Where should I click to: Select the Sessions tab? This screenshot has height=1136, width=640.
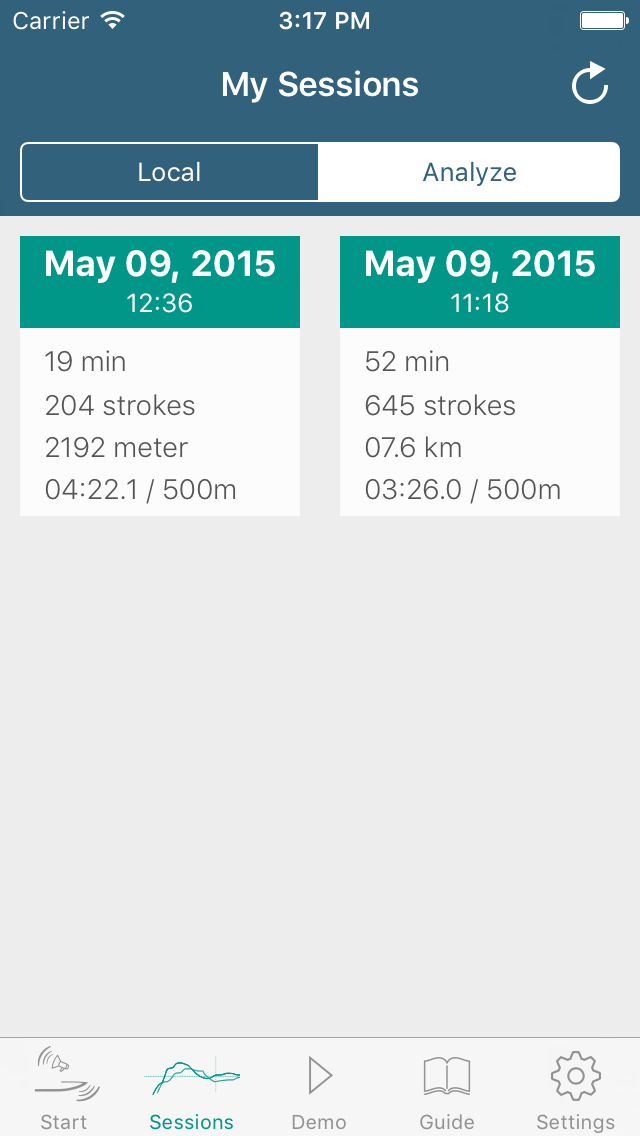pos(192,1088)
